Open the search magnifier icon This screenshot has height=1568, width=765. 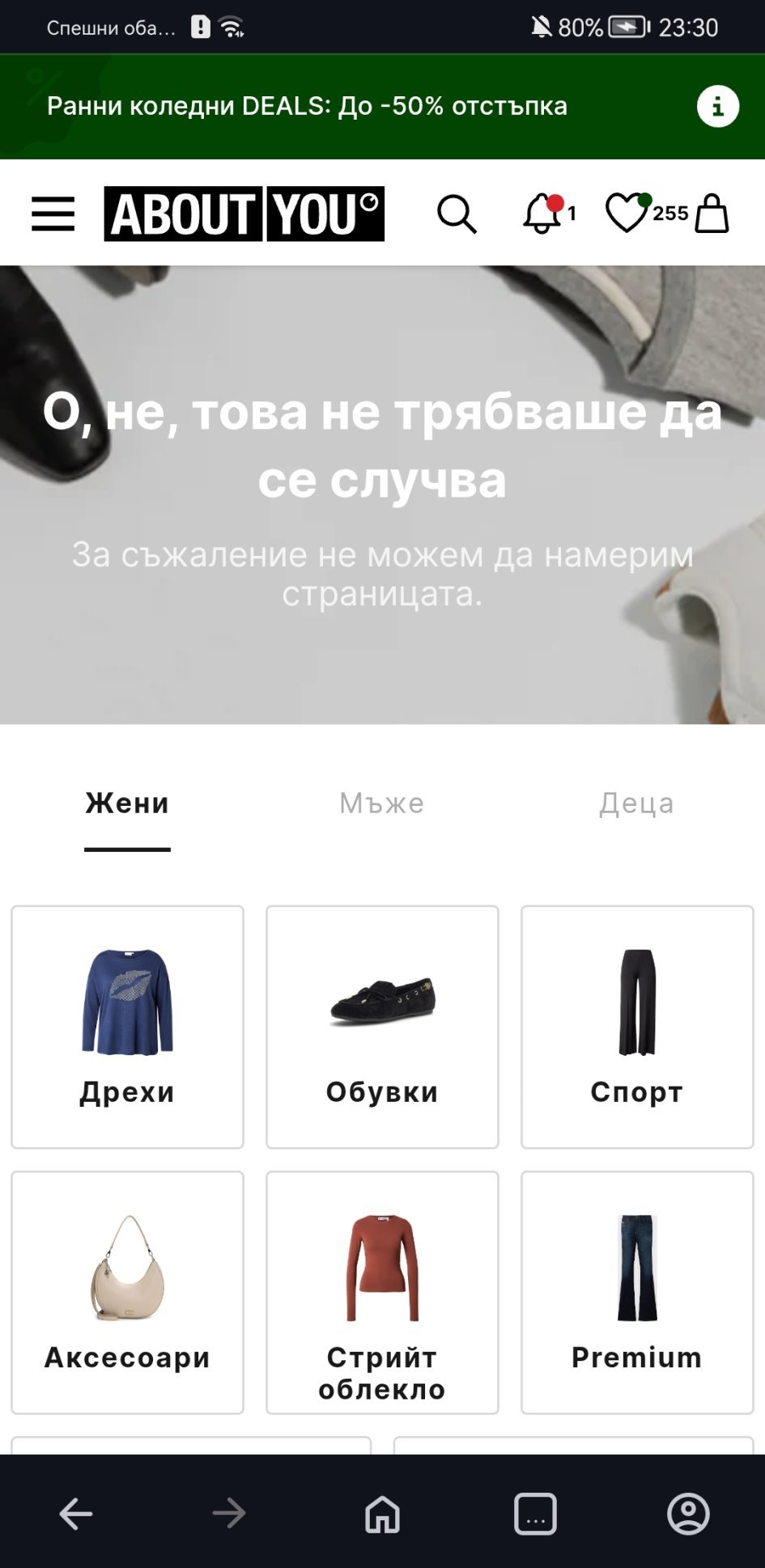click(x=457, y=214)
